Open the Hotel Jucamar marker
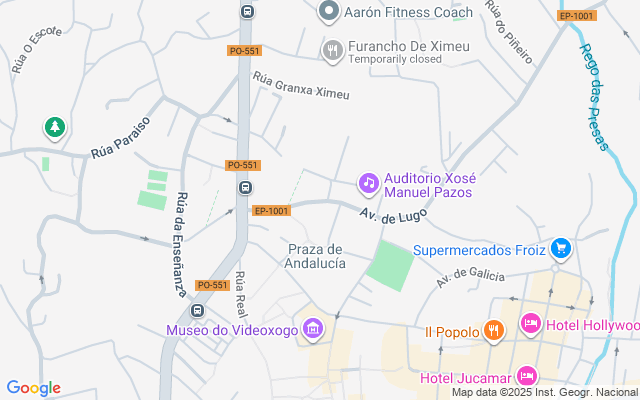The image size is (640, 400). click(527, 376)
